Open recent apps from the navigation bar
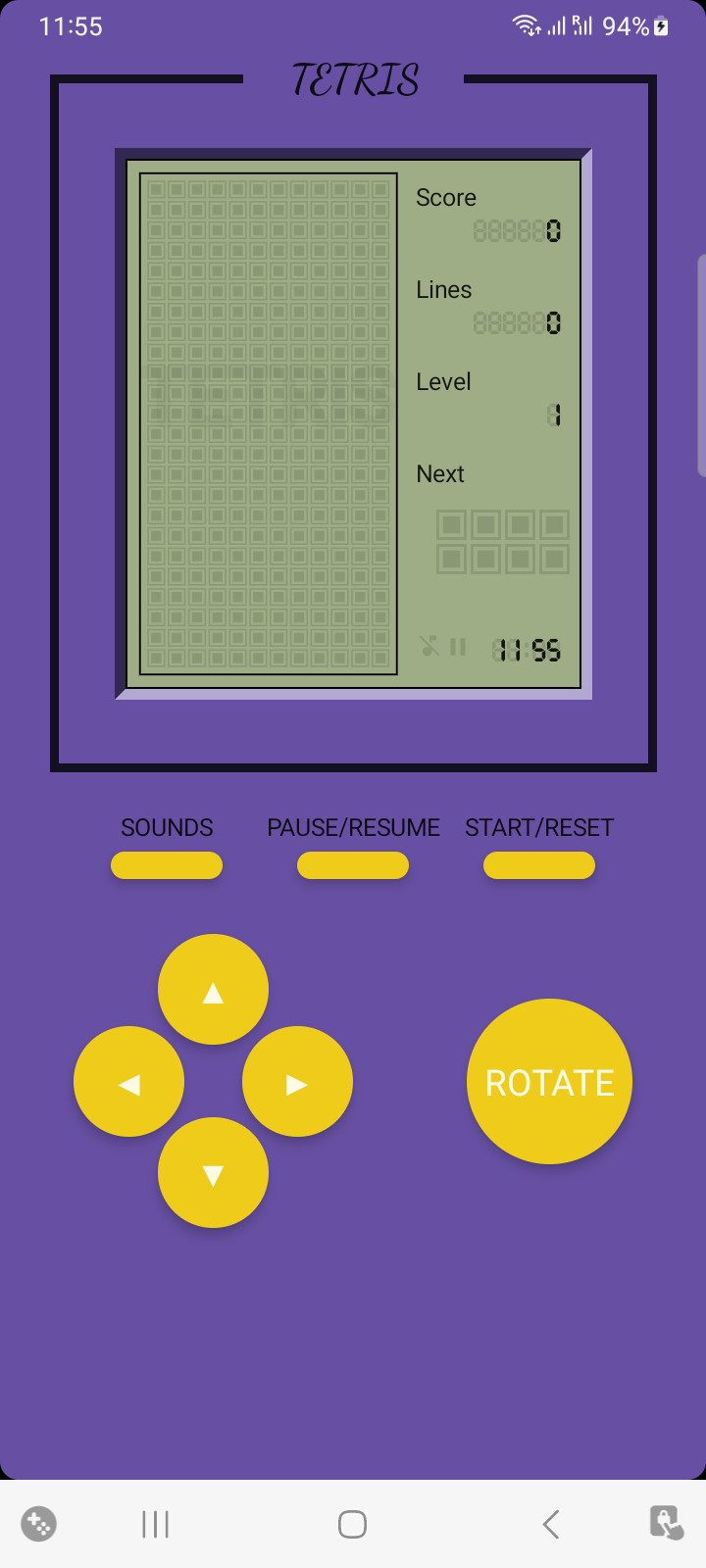 155,1524
